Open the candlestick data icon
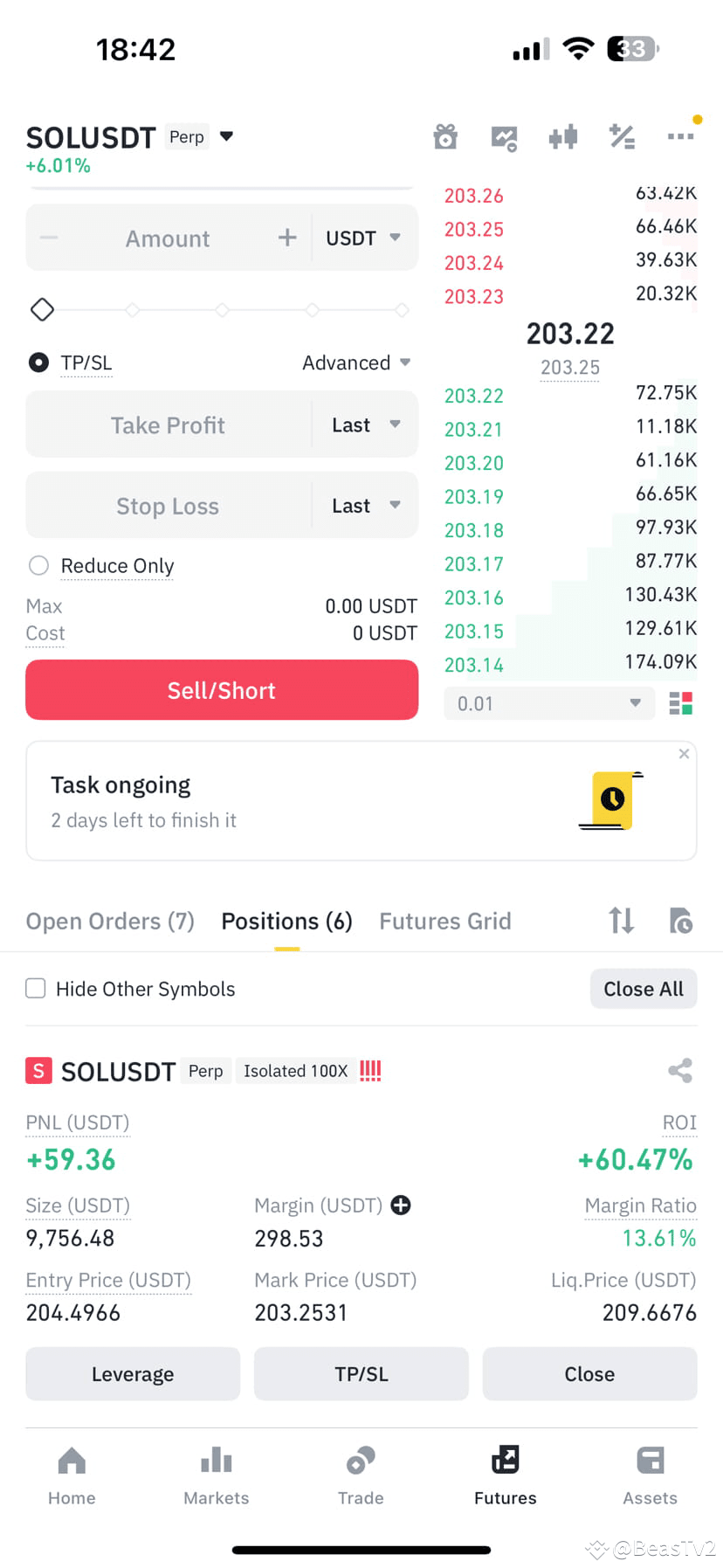The width and height of the screenshot is (723, 1568). pos(562,136)
